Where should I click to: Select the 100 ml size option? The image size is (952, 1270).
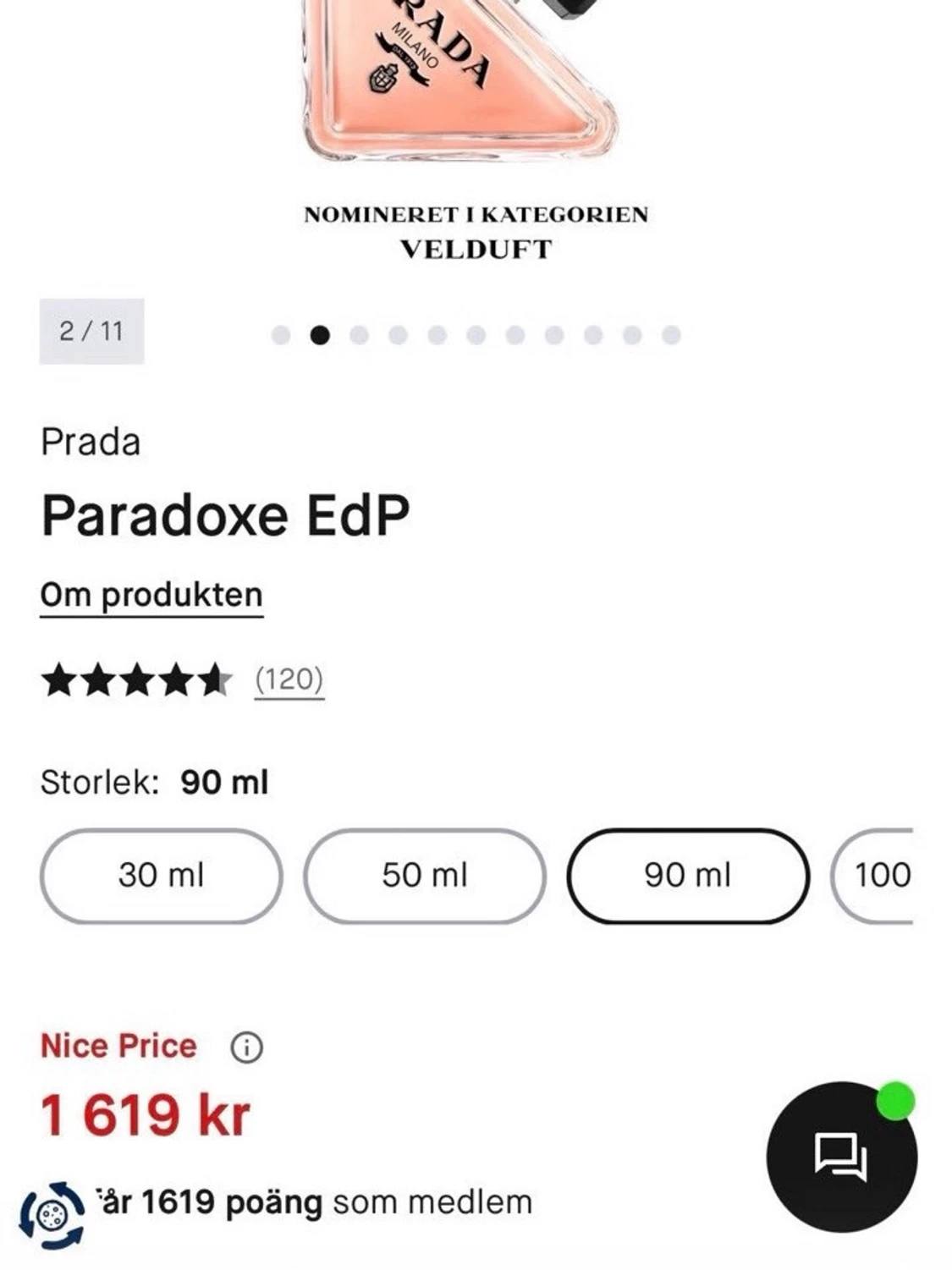pos(883,875)
